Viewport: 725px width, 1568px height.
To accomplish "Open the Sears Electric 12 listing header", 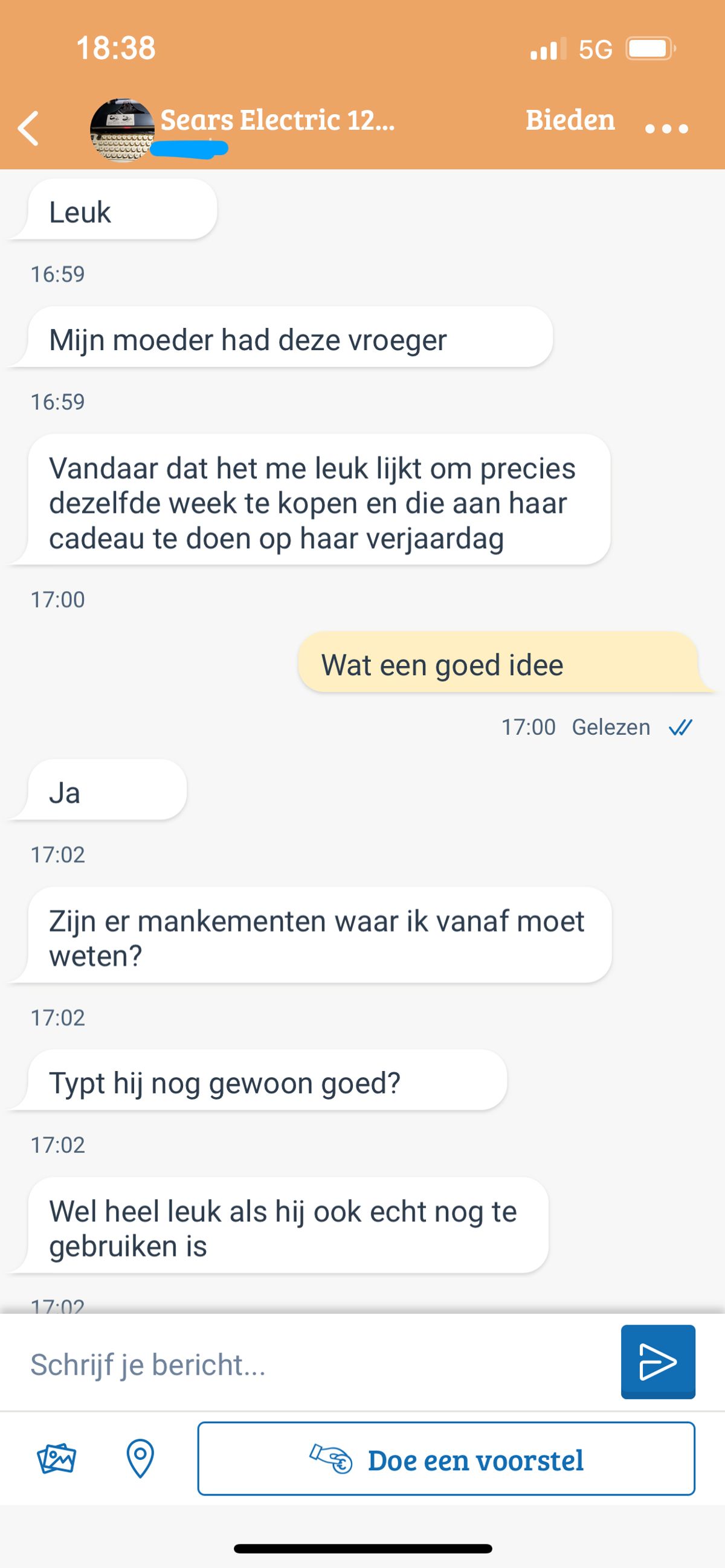I will (x=277, y=121).
